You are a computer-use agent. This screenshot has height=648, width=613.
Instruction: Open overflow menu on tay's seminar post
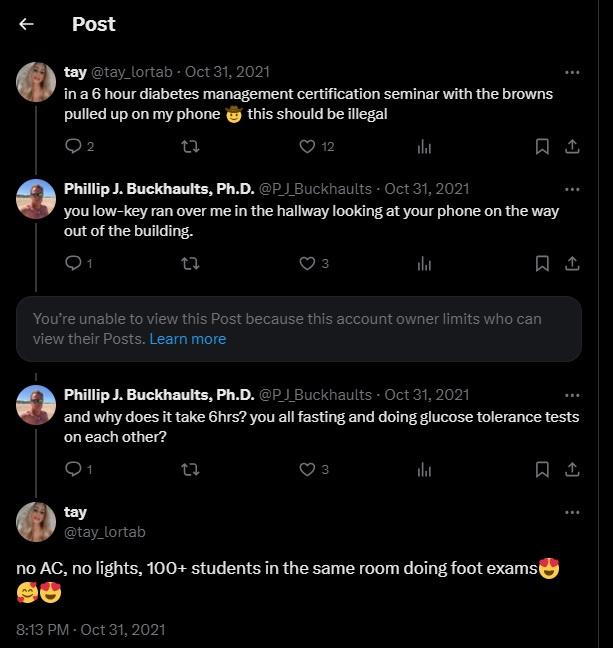tap(572, 72)
